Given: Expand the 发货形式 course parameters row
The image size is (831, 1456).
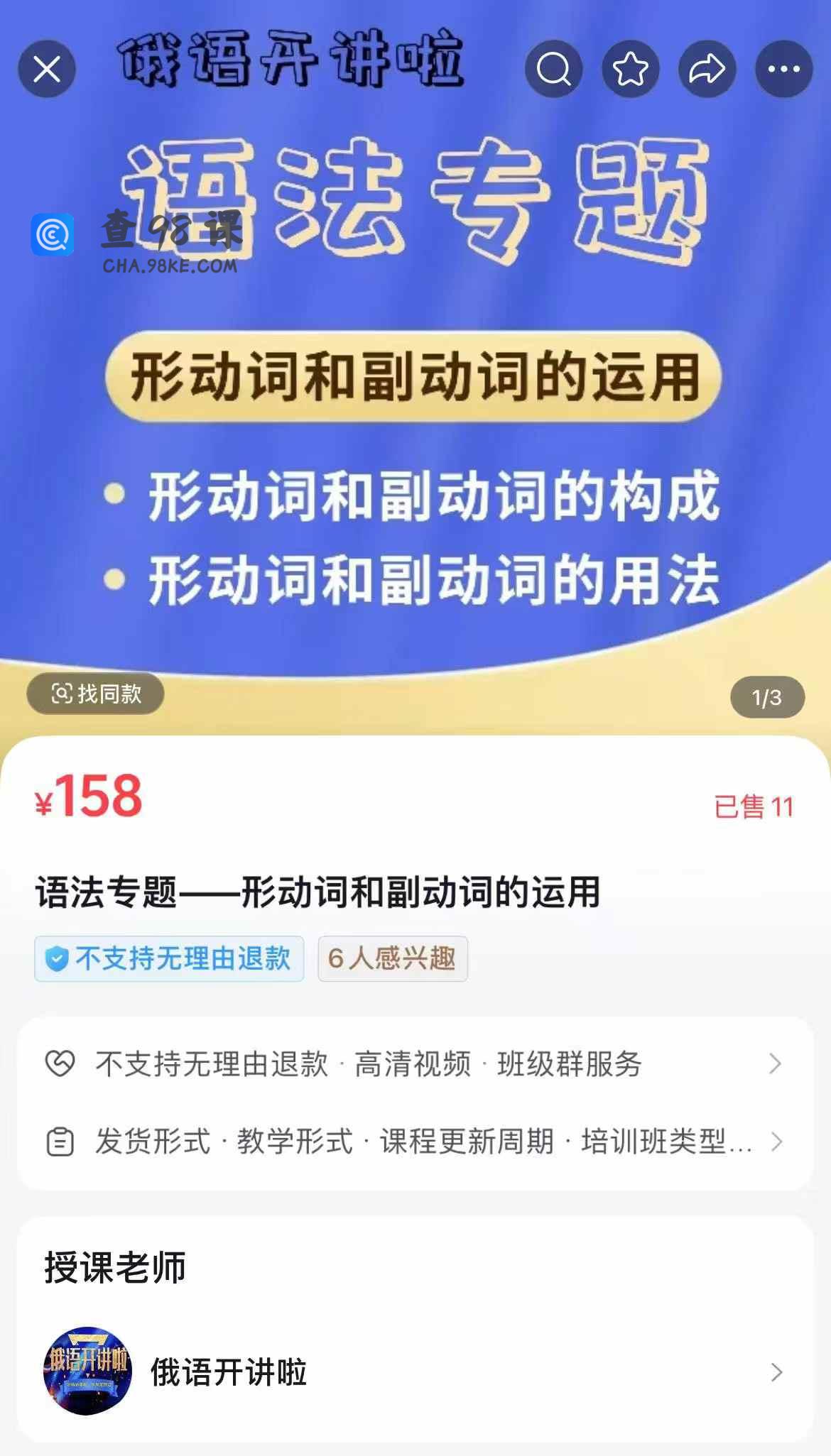Looking at the screenshot, I should click(x=415, y=1142).
